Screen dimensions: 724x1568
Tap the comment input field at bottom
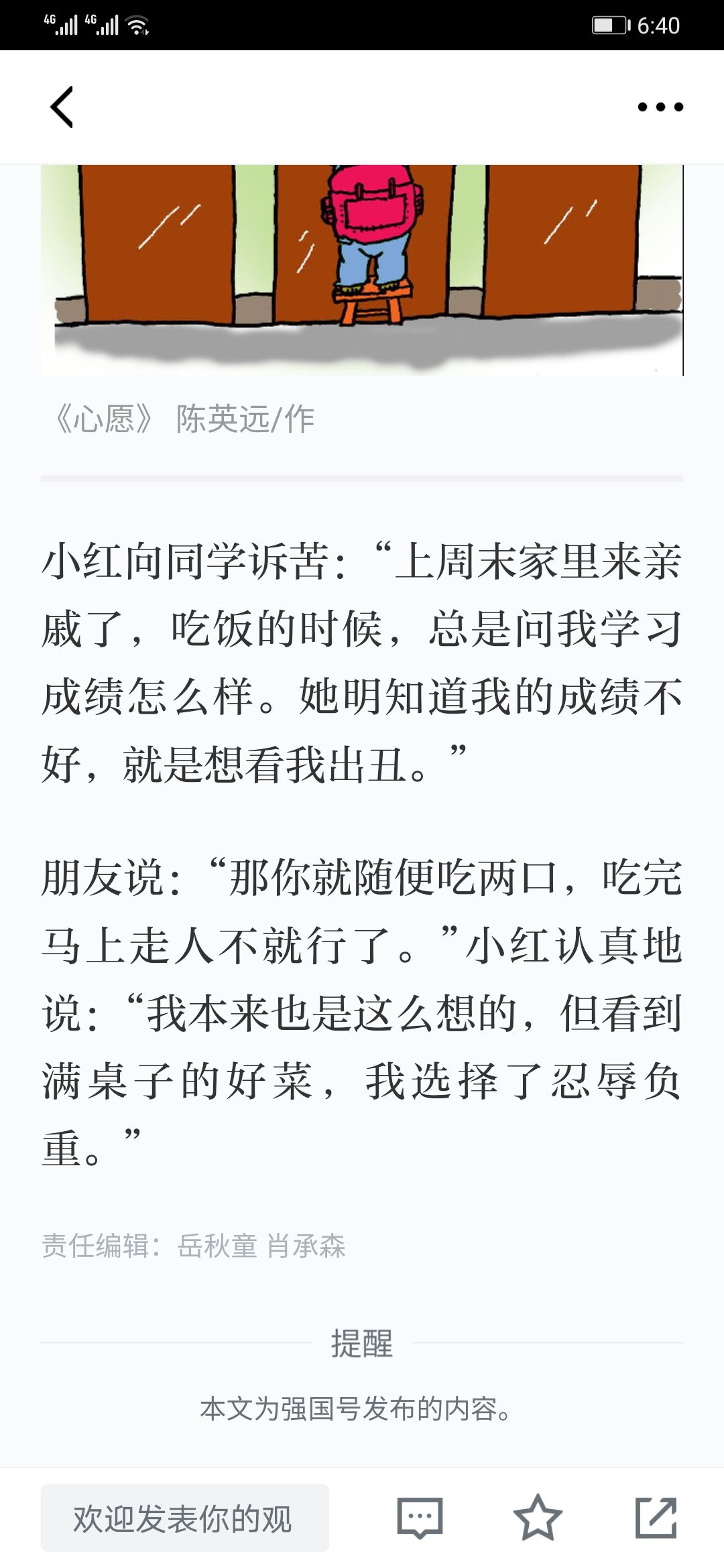tap(185, 1518)
